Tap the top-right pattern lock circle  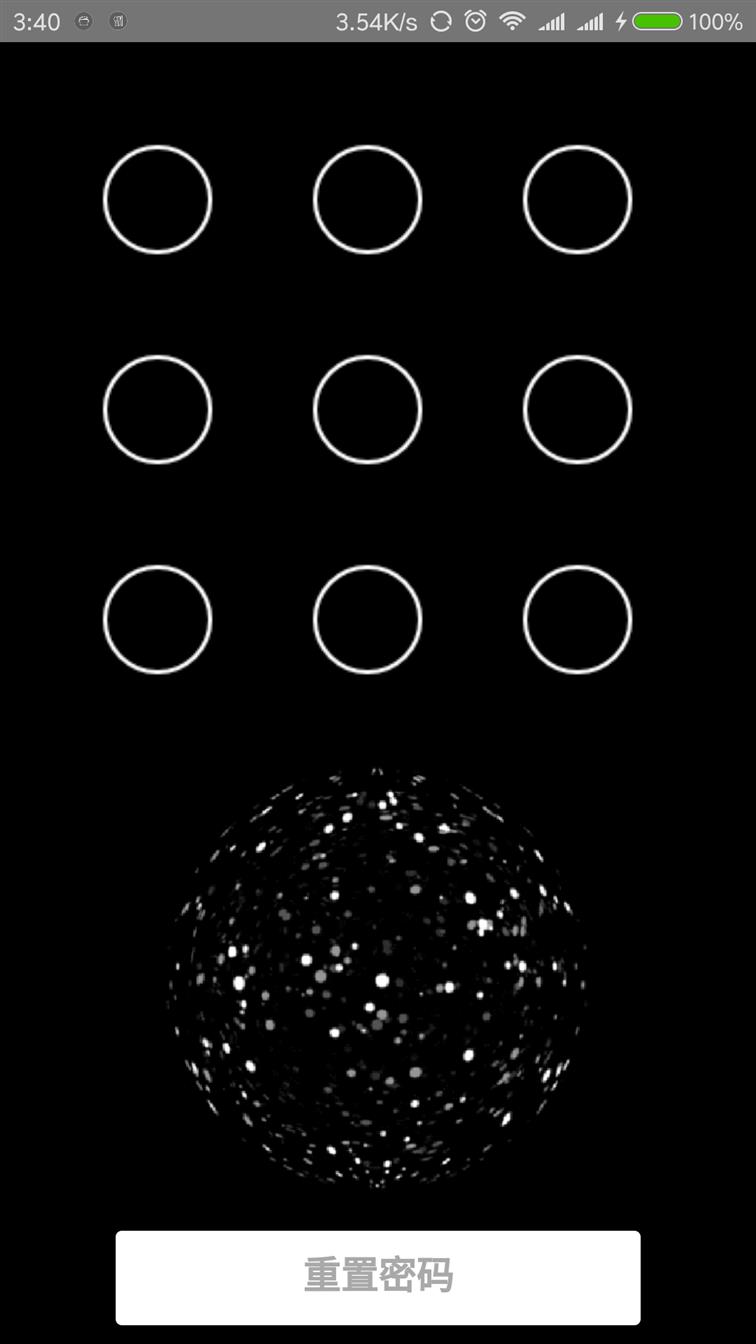pyautogui.click(x=577, y=200)
